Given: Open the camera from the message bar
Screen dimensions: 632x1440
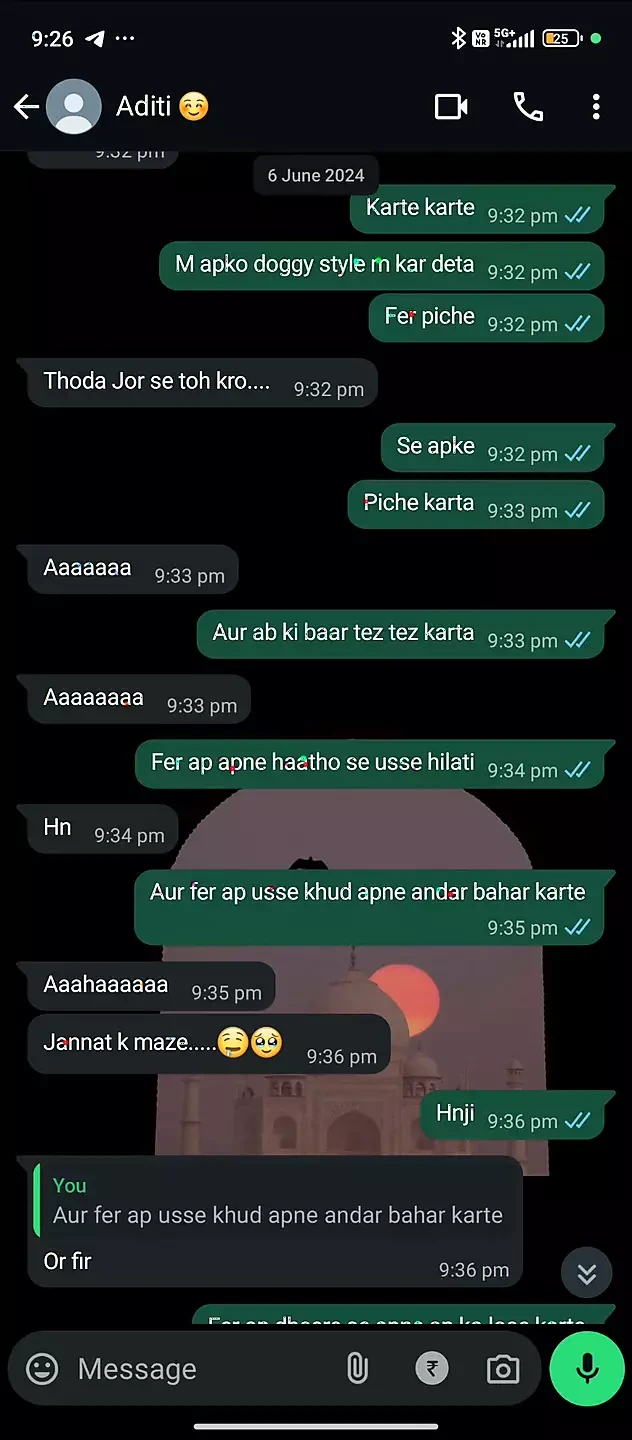Looking at the screenshot, I should (x=502, y=1369).
